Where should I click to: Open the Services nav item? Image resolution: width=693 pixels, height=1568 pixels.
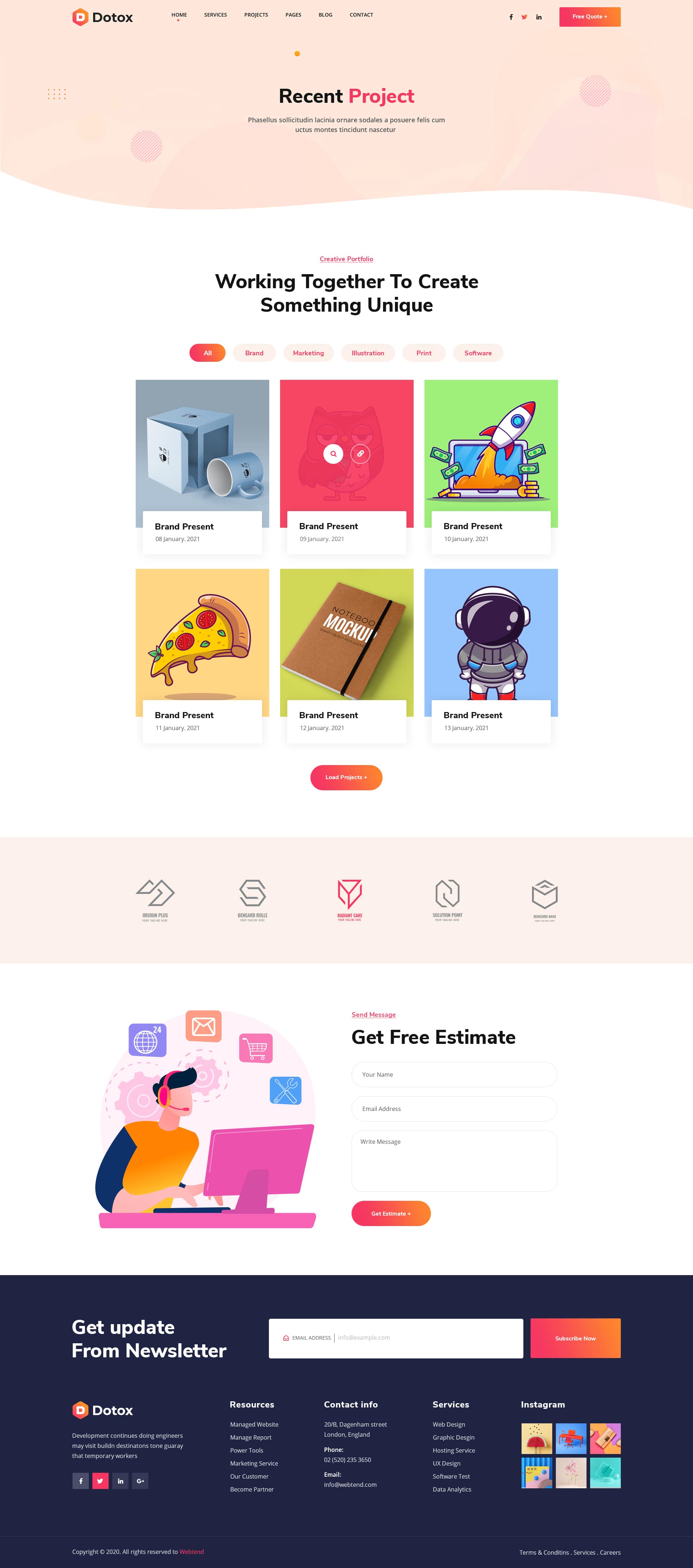point(215,14)
